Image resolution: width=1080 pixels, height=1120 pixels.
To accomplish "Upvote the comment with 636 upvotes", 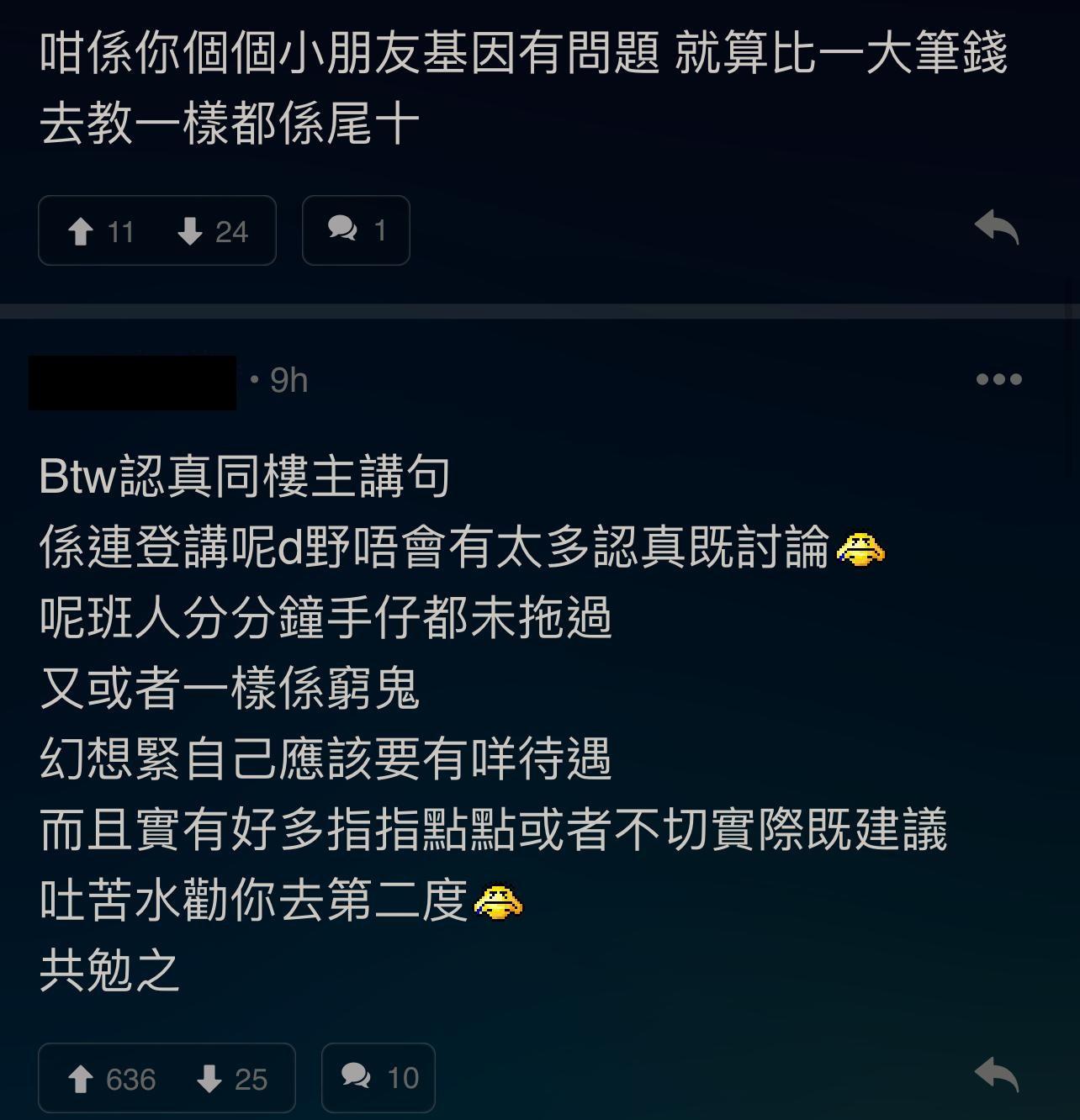I will coord(81,1079).
